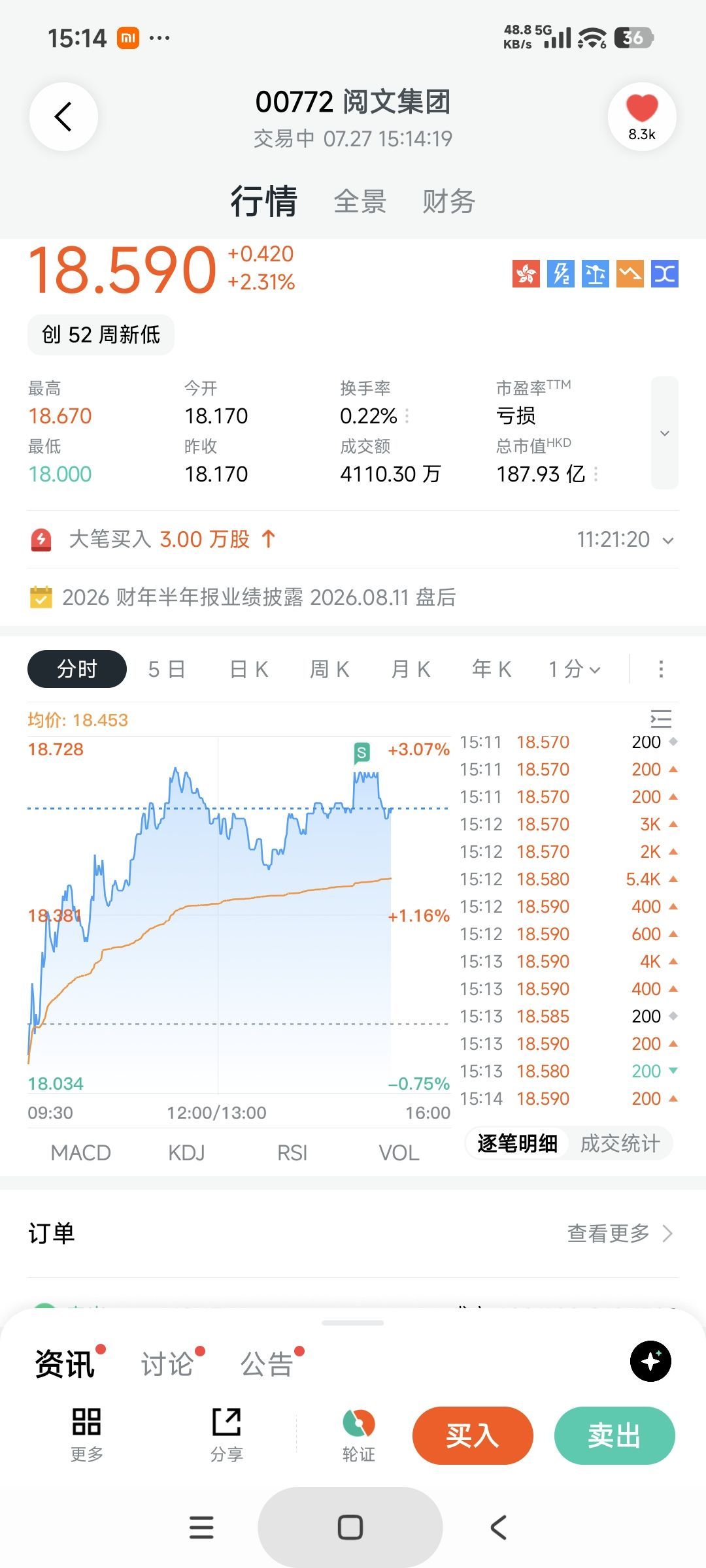Screen dimensions: 706x1568
Task: Select the 月K chart period
Action: coord(411,669)
